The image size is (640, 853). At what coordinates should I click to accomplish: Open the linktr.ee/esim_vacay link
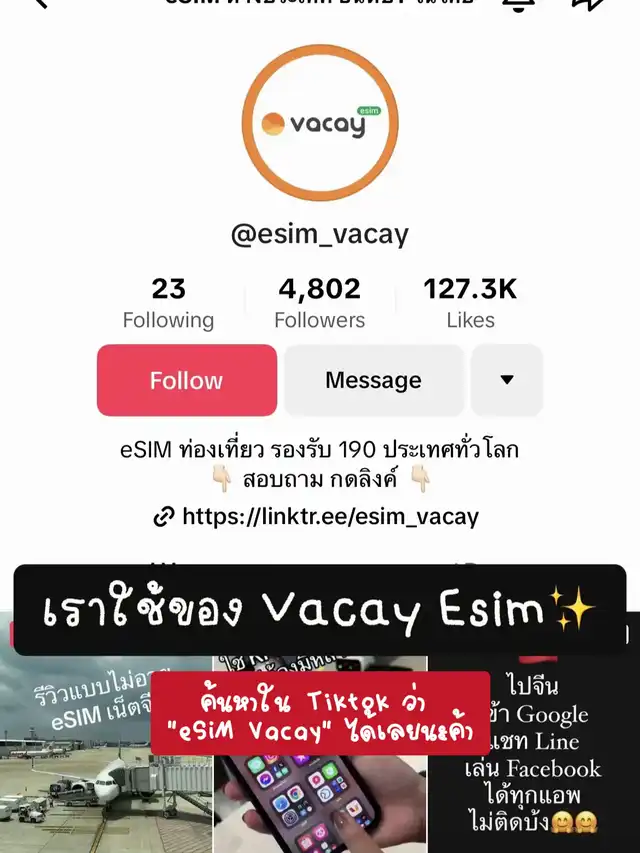click(x=330, y=516)
